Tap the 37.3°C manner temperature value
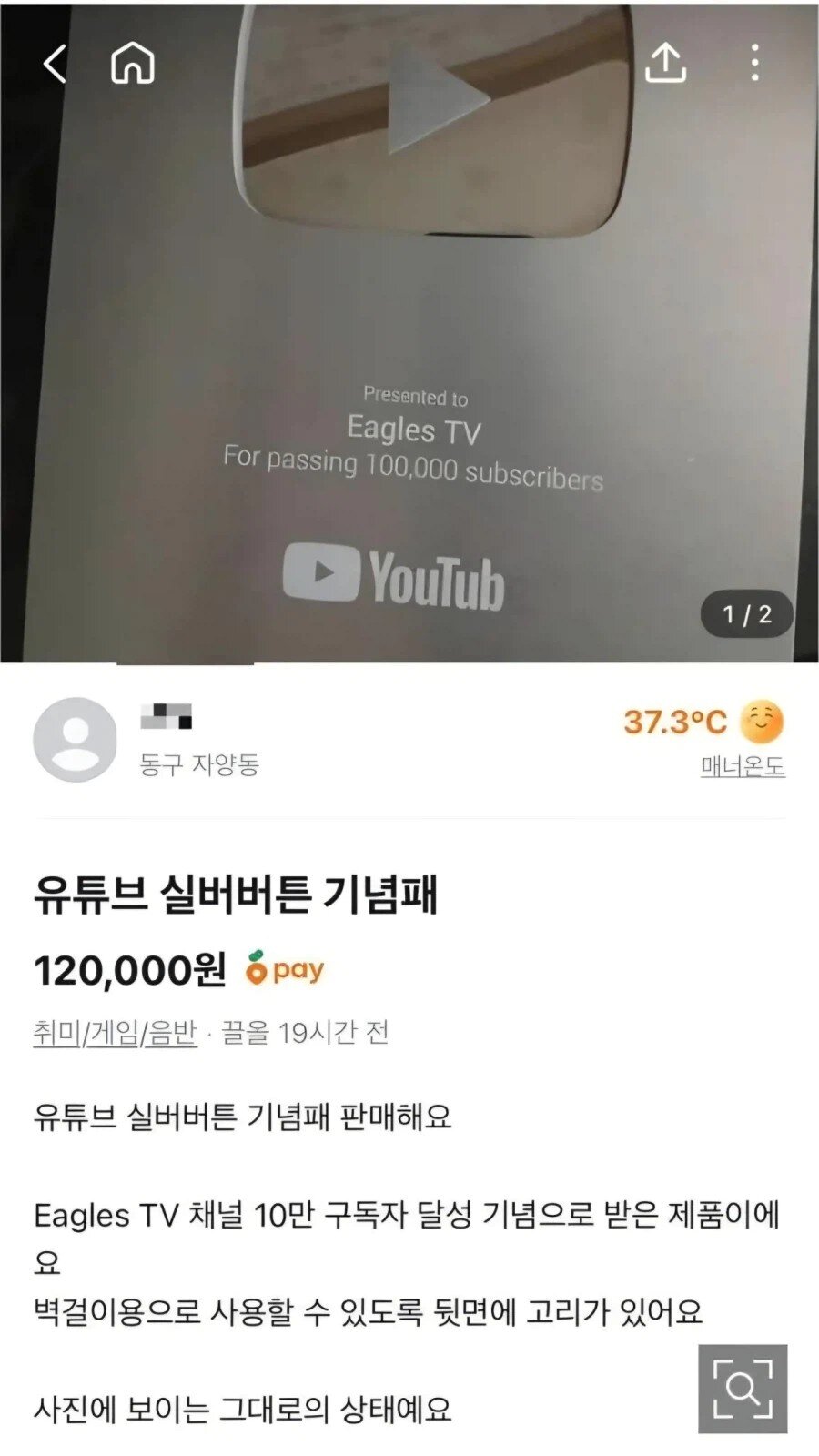Viewport: 819px width, 1456px height. pyautogui.click(x=676, y=722)
